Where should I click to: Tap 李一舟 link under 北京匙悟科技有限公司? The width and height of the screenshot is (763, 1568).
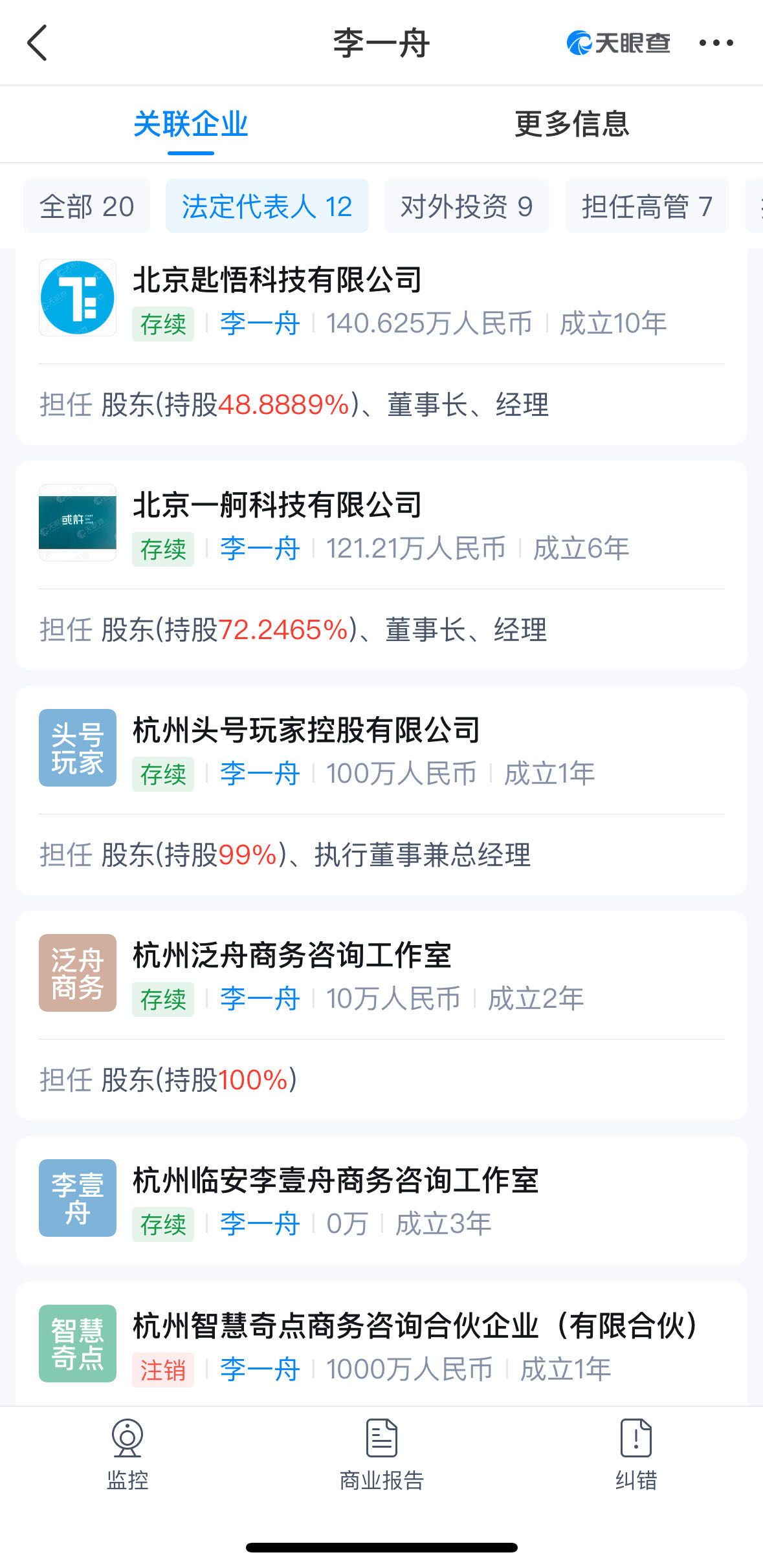click(x=260, y=323)
